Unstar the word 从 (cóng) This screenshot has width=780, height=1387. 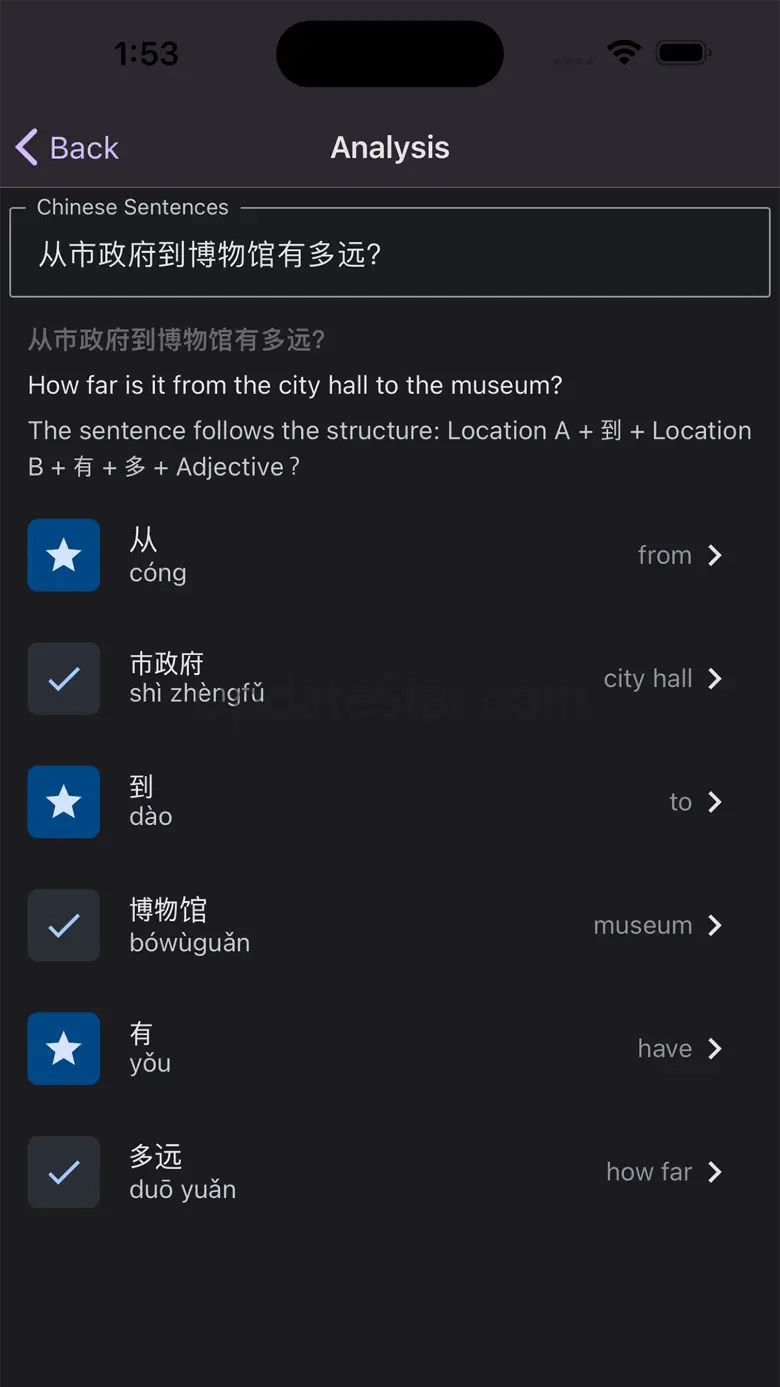point(64,555)
